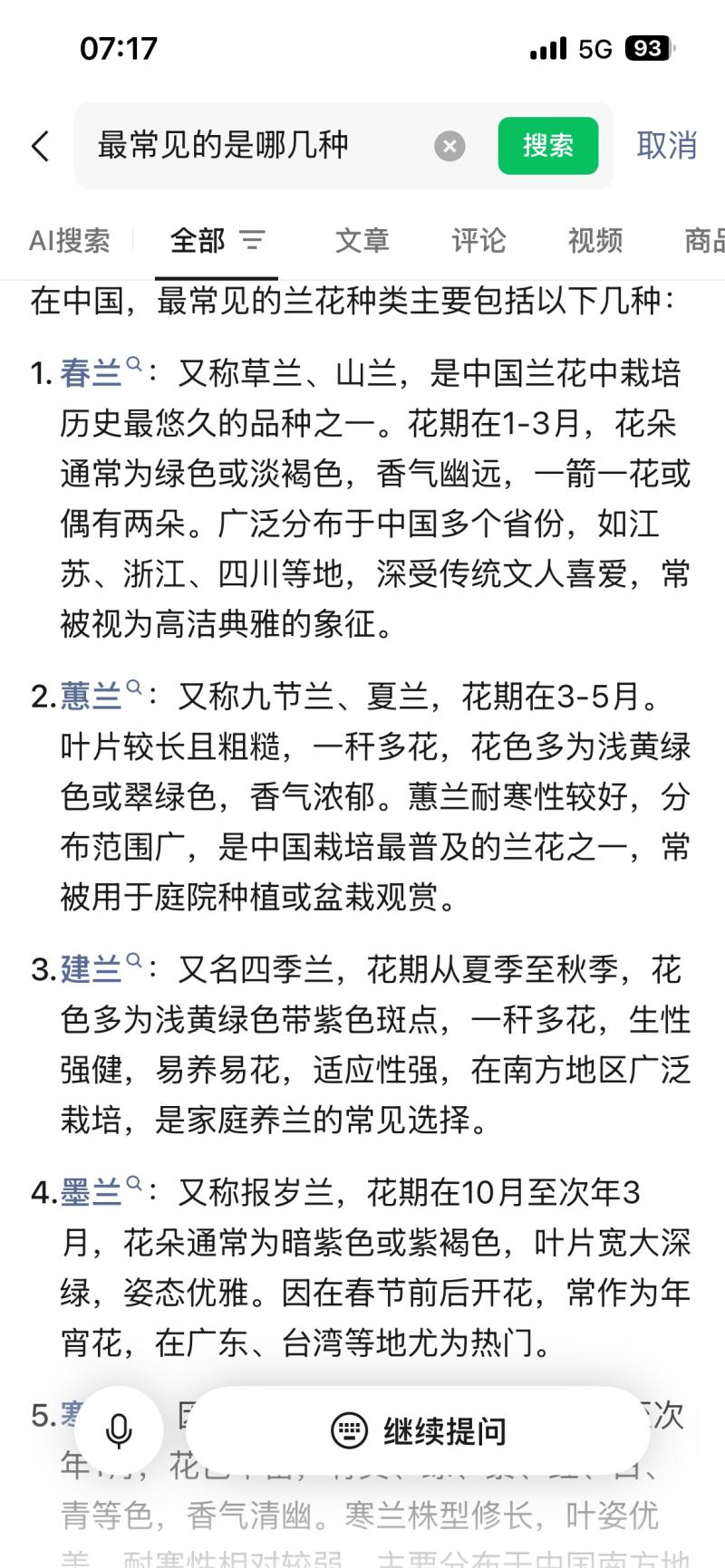Go back using the top-left arrow
The width and height of the screenshot is (725, 1568).
[41, 146]
